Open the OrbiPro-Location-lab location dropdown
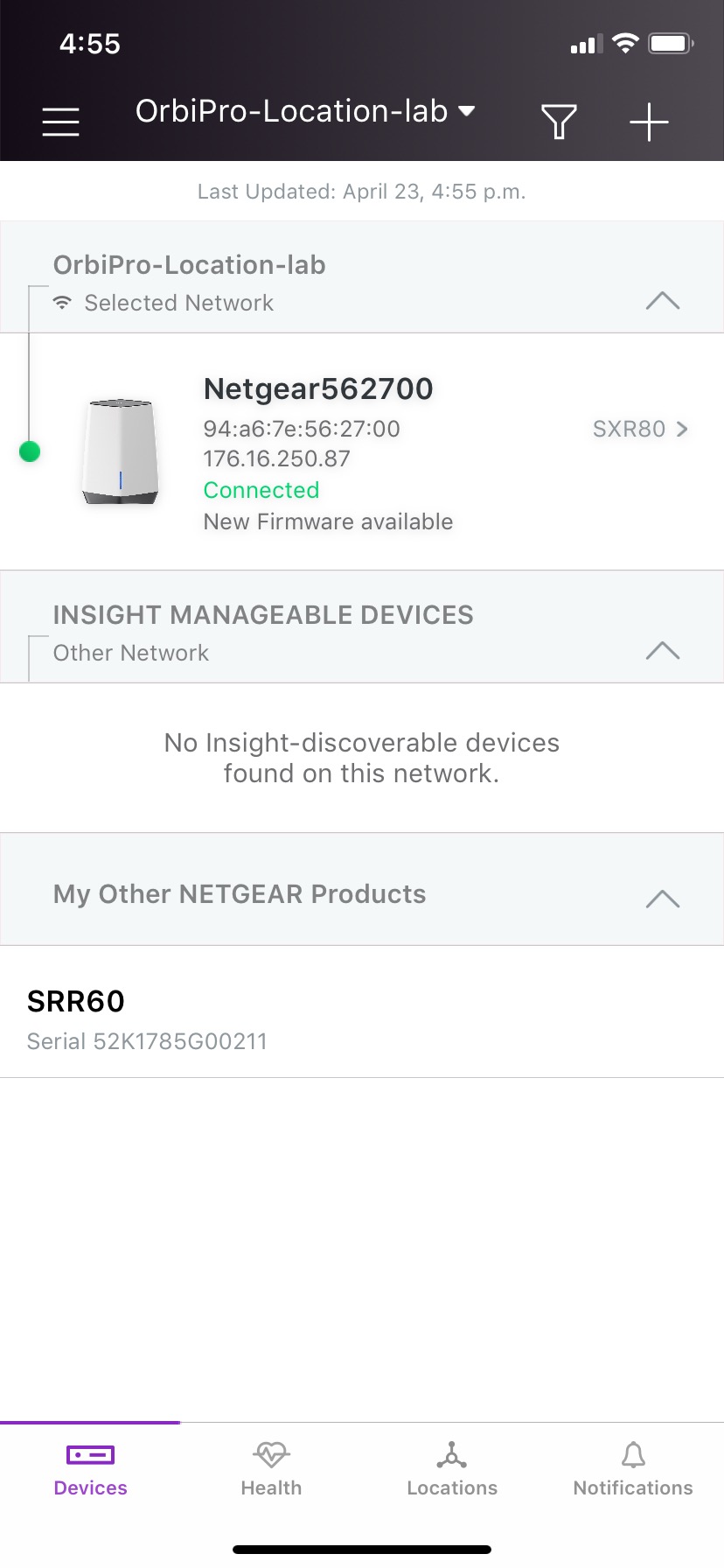 point(305,111)
